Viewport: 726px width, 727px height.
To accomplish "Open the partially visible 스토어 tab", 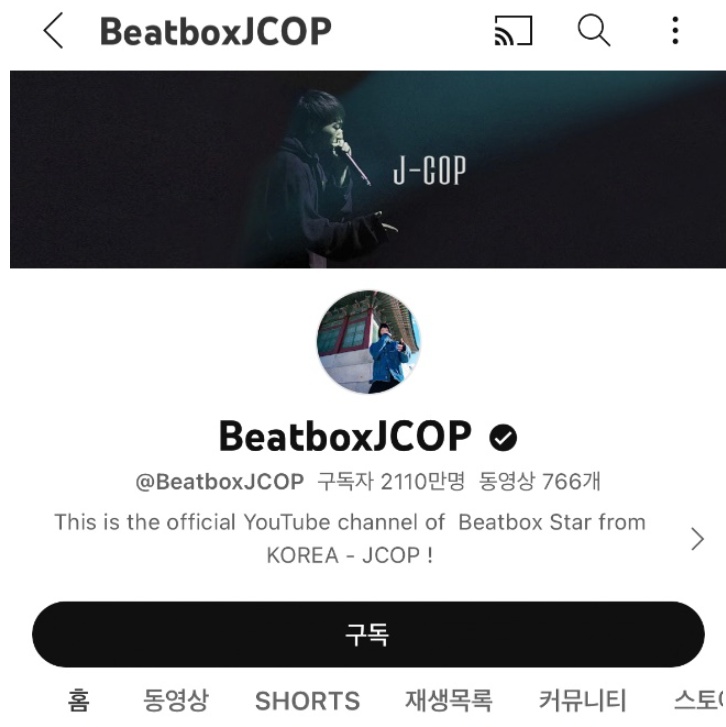I will click(698, 700).
